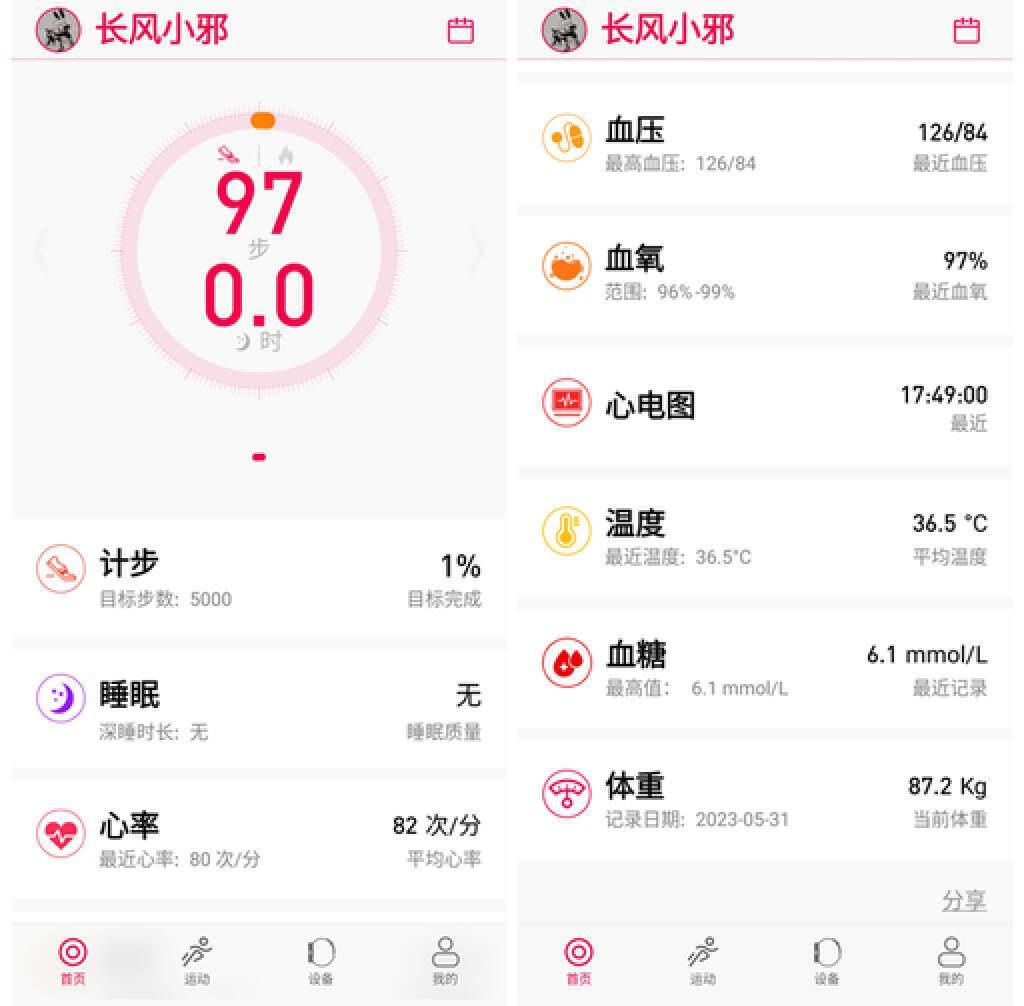Open the 计步 step counting row

click(258, 578)
